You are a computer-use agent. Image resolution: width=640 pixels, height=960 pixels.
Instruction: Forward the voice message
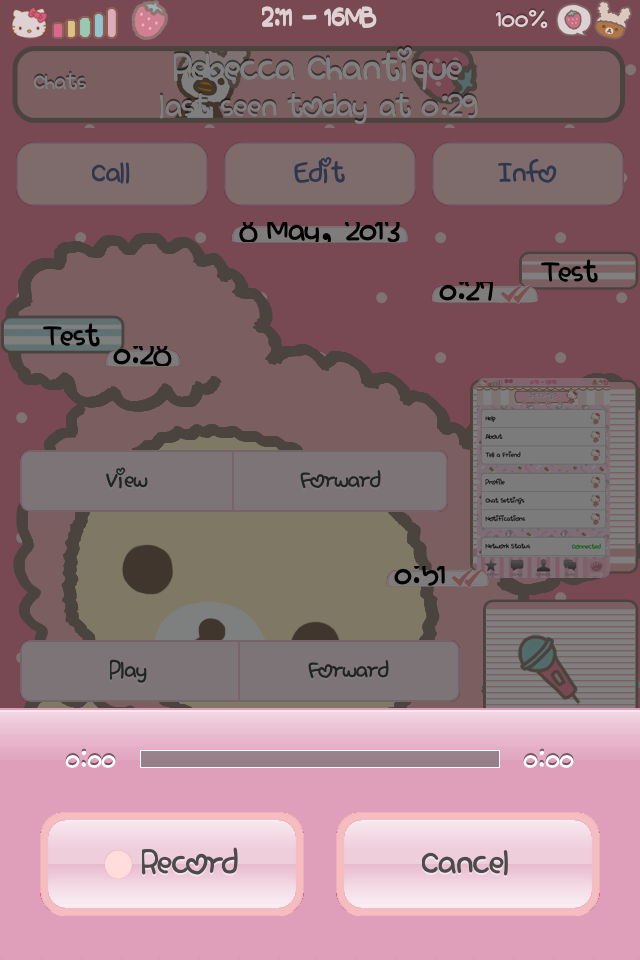click(x=348, y=670)
